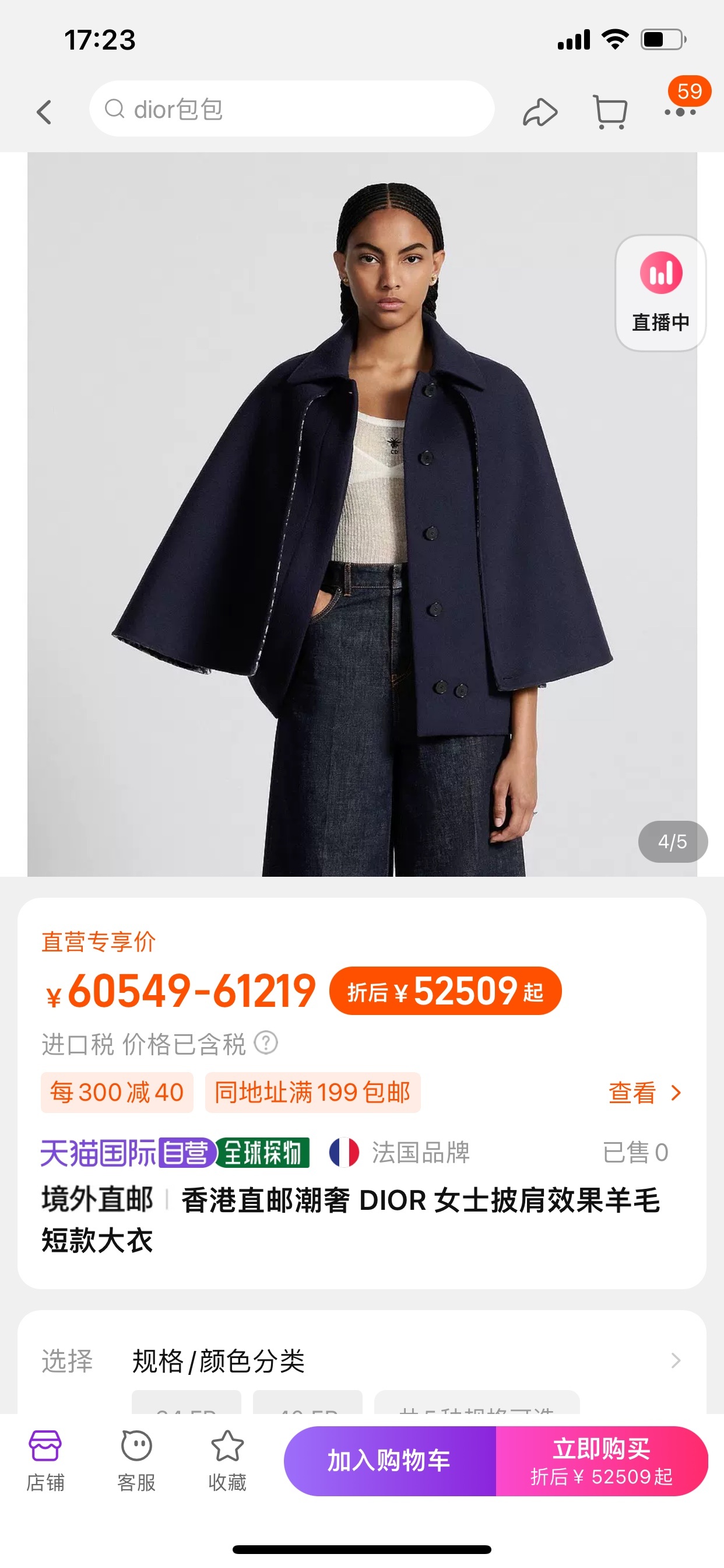The image size is (724, 1568).
Task: Open the main product image
Action: click(361, 514)
